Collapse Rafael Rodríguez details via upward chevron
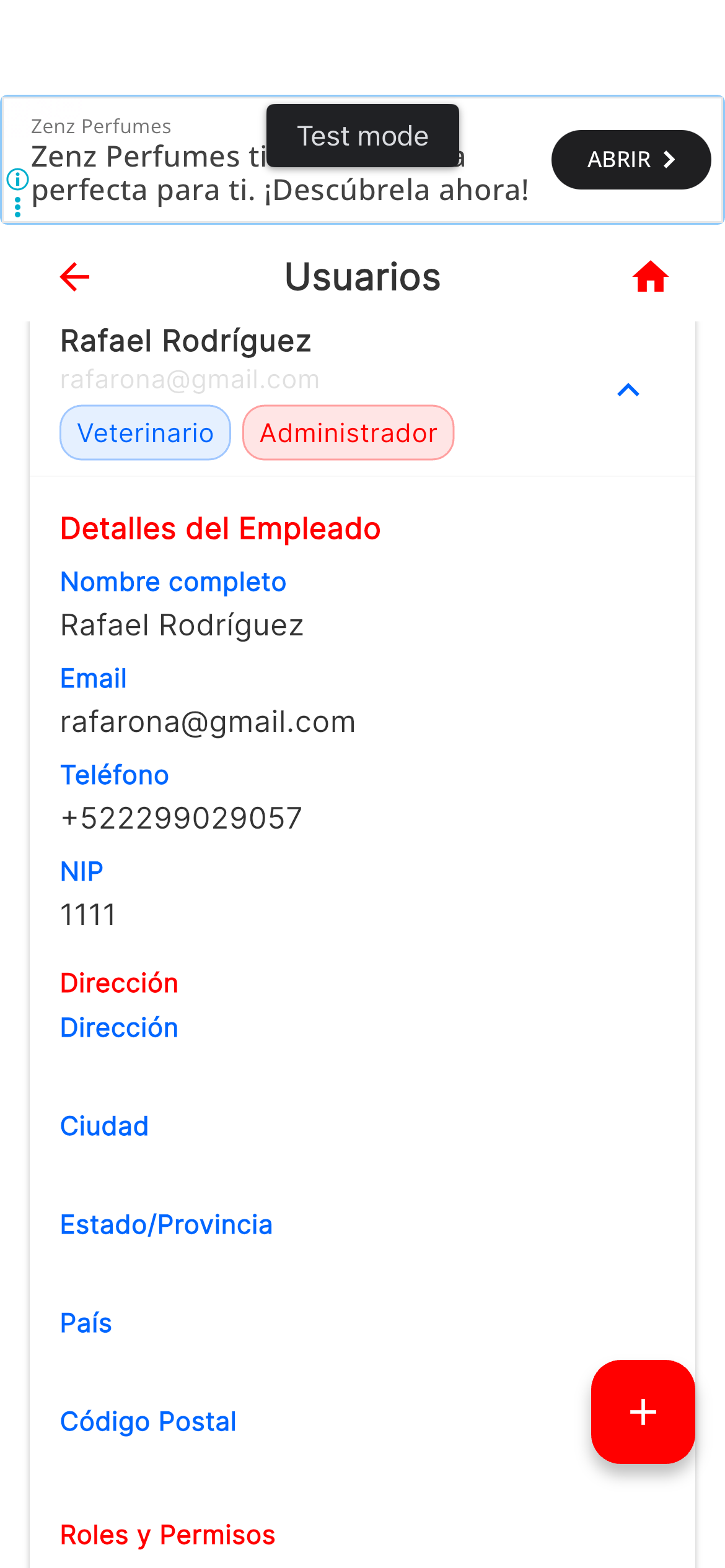 coord(628,390)
